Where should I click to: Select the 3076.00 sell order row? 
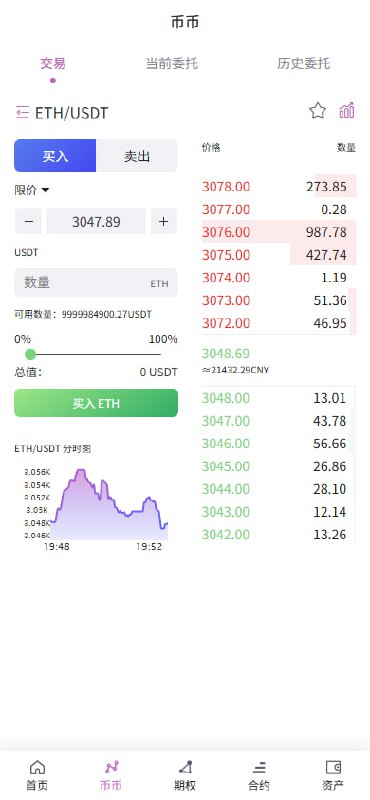(279, 232)
